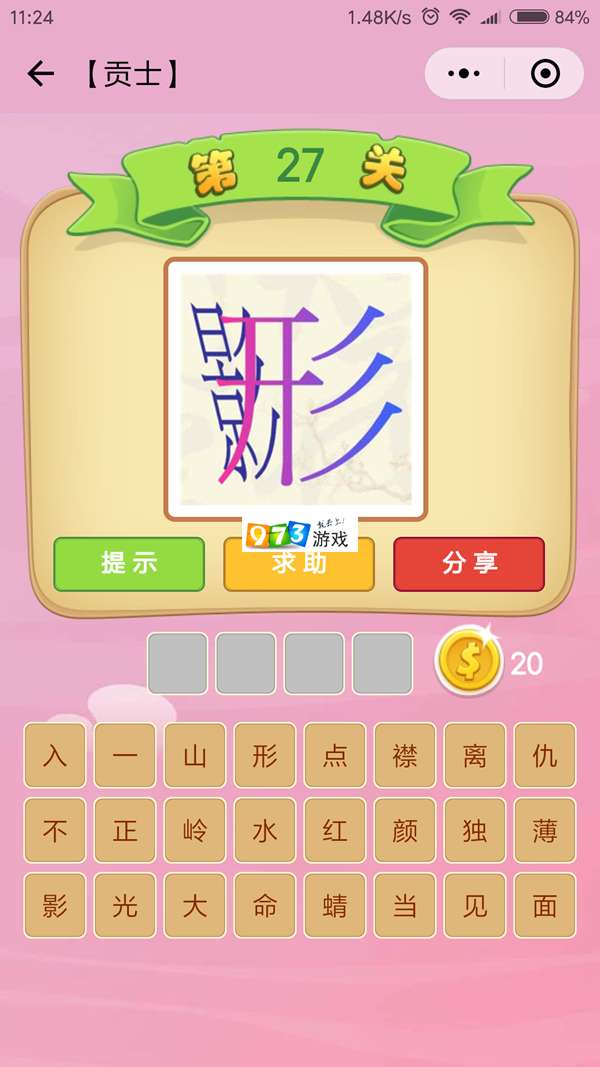Screen dimensions: 600x1067
Task: Tap the first empty answer slot
Action: pyautogui.click(x=178, y=663)
